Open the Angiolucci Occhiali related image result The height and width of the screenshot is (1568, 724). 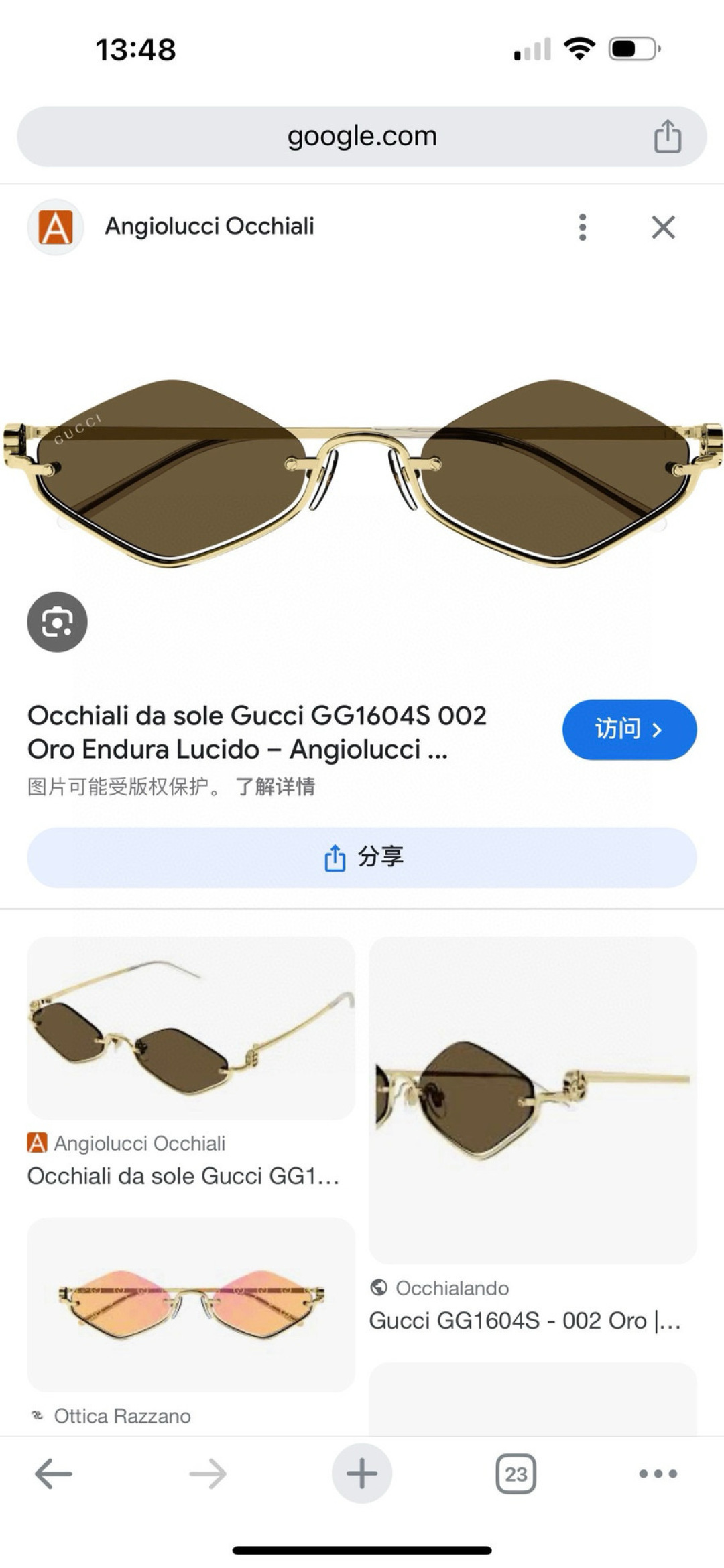(190, 1029)
